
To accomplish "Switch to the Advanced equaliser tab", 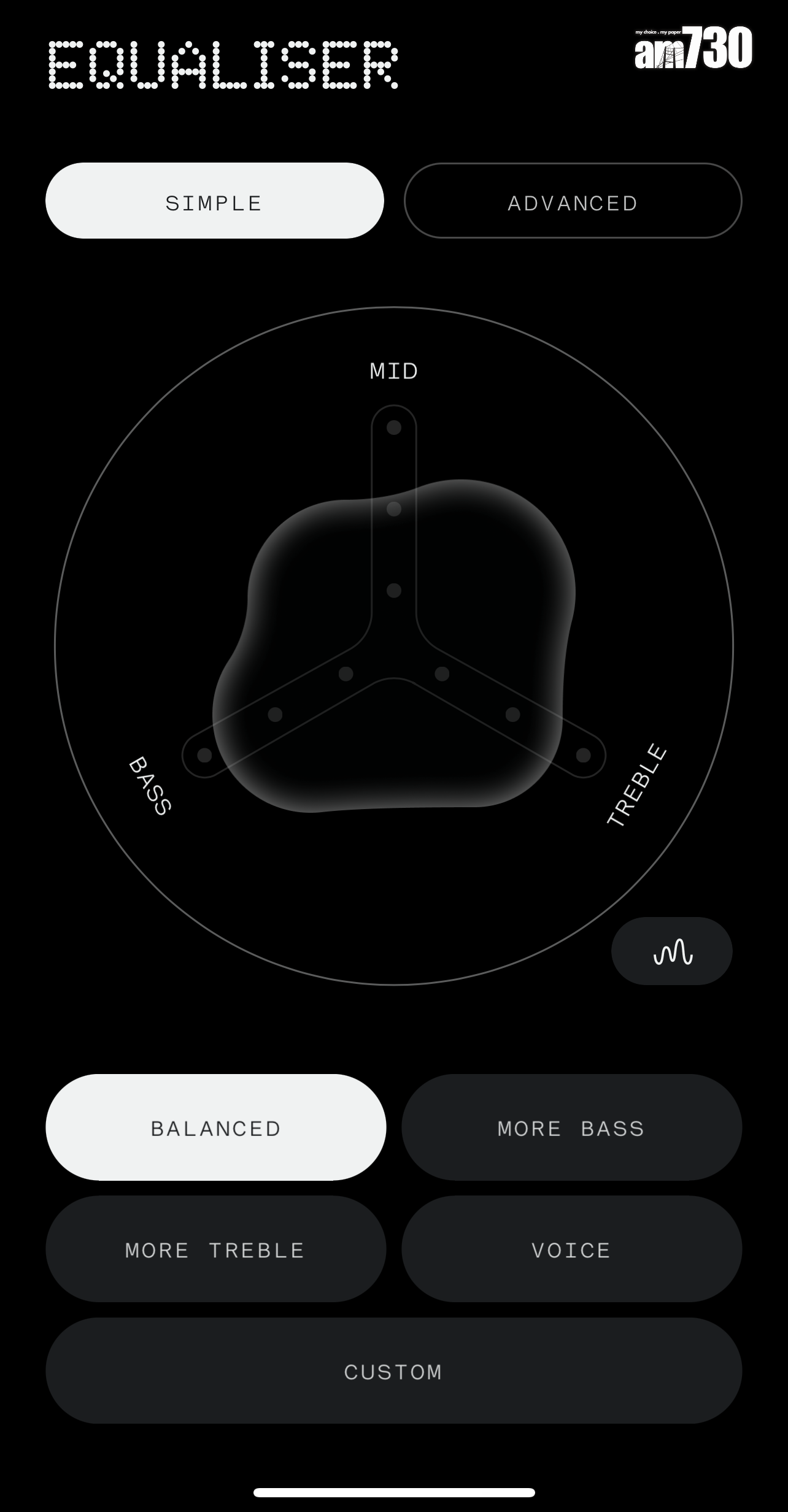I will point(573,201).
